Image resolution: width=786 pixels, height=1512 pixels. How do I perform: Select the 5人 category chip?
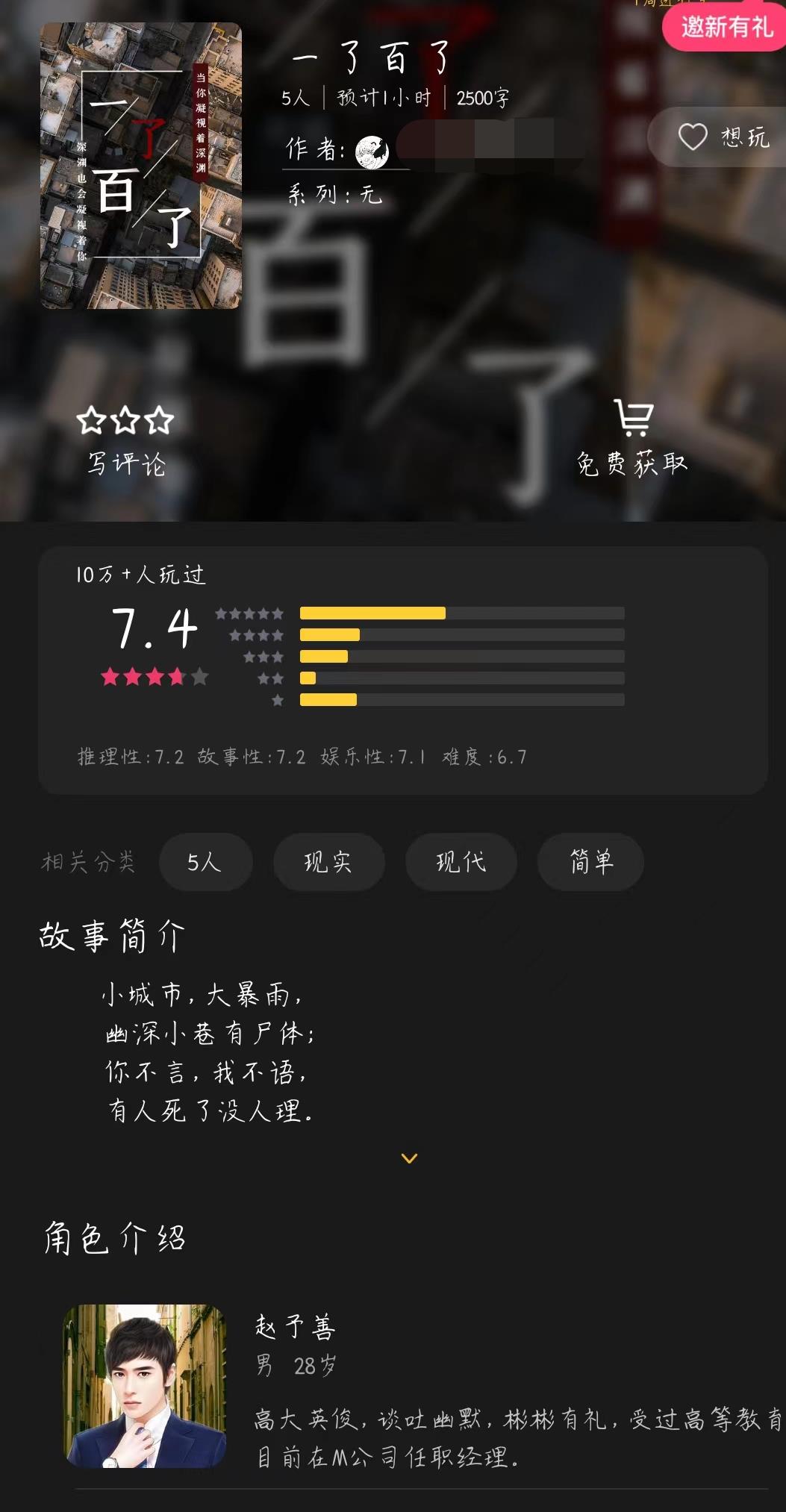(x=205, y=862)
